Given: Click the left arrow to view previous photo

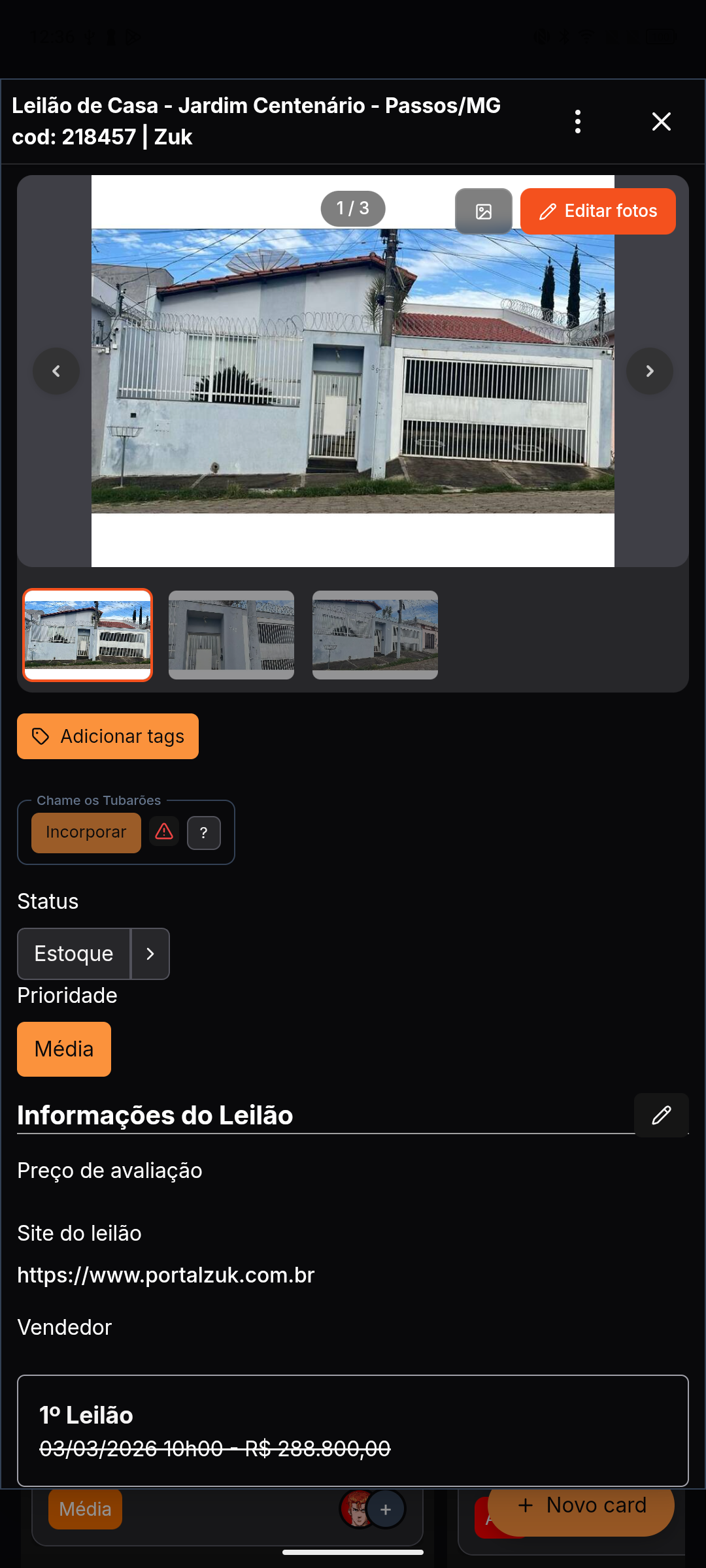Looking at the screenshot, I should [56, 370].
